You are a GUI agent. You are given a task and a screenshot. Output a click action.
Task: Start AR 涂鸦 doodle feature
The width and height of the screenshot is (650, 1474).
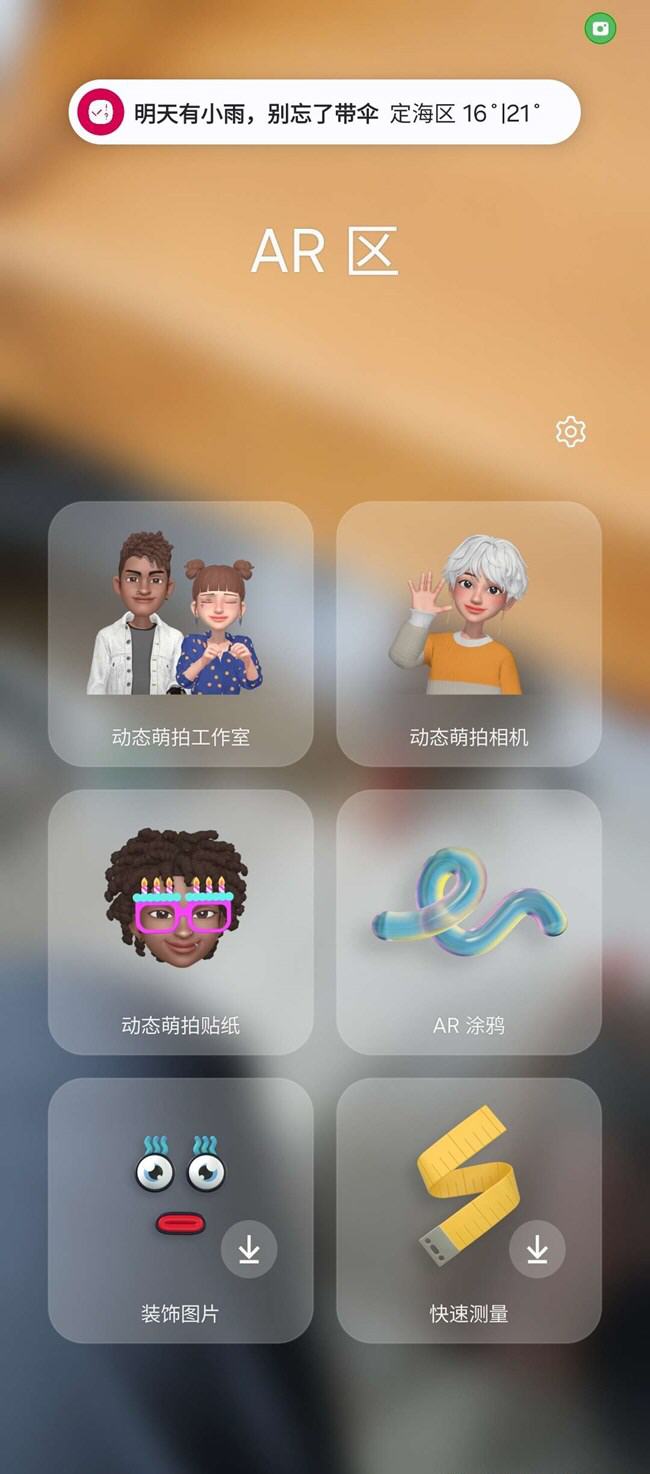(x=469, y=922)
